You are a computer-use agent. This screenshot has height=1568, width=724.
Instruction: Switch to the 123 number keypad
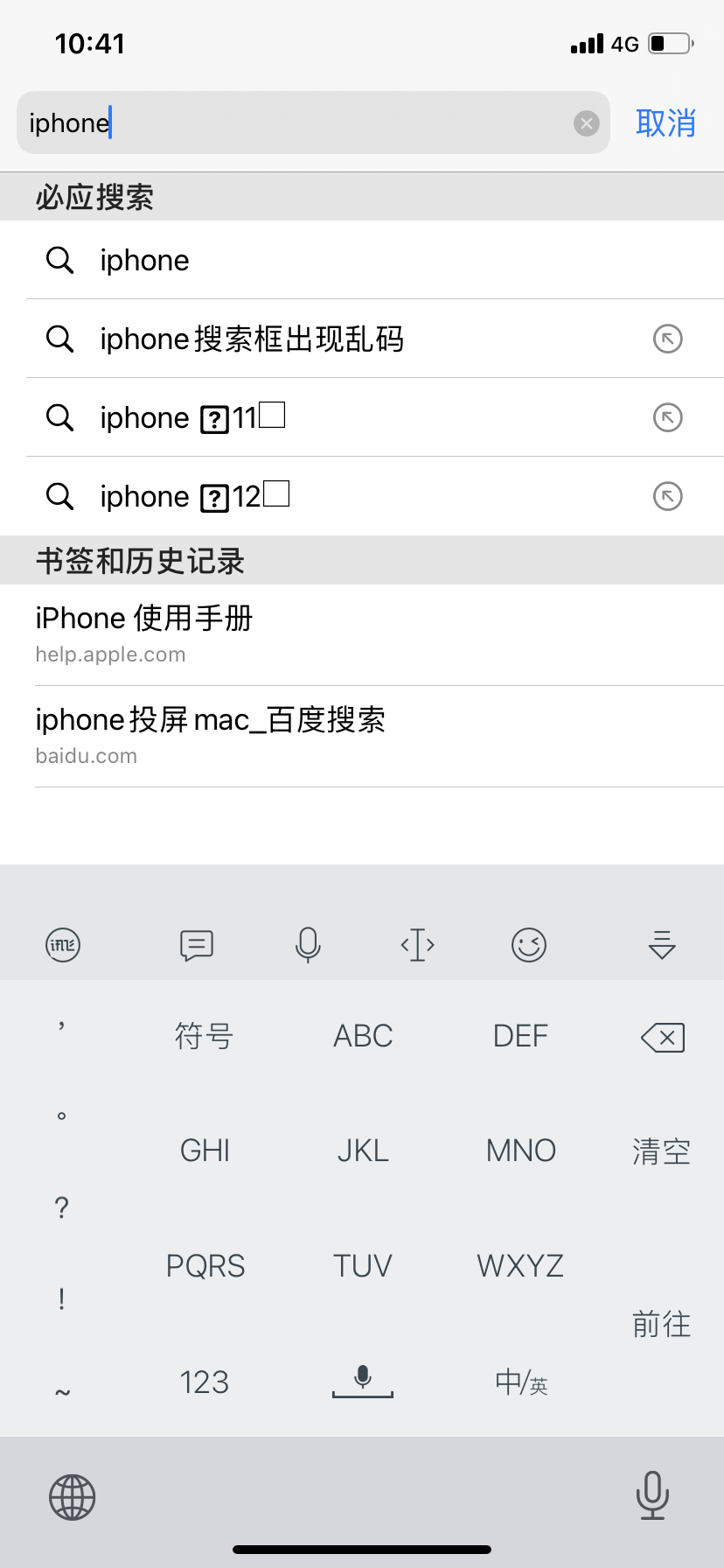[x=205, y=1382]
